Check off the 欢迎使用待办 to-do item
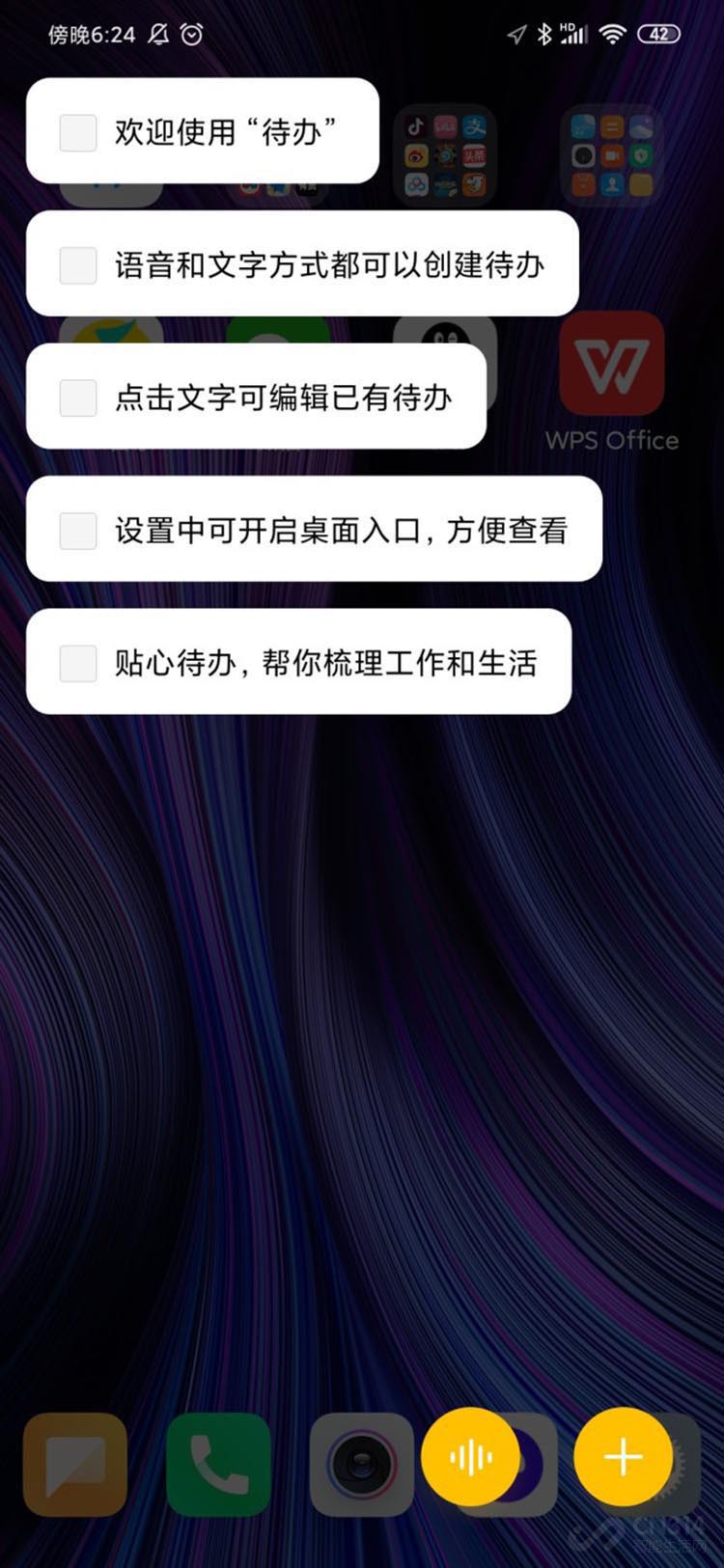The height and width of the screenshot is (1568, 724). tap(77, 133)
